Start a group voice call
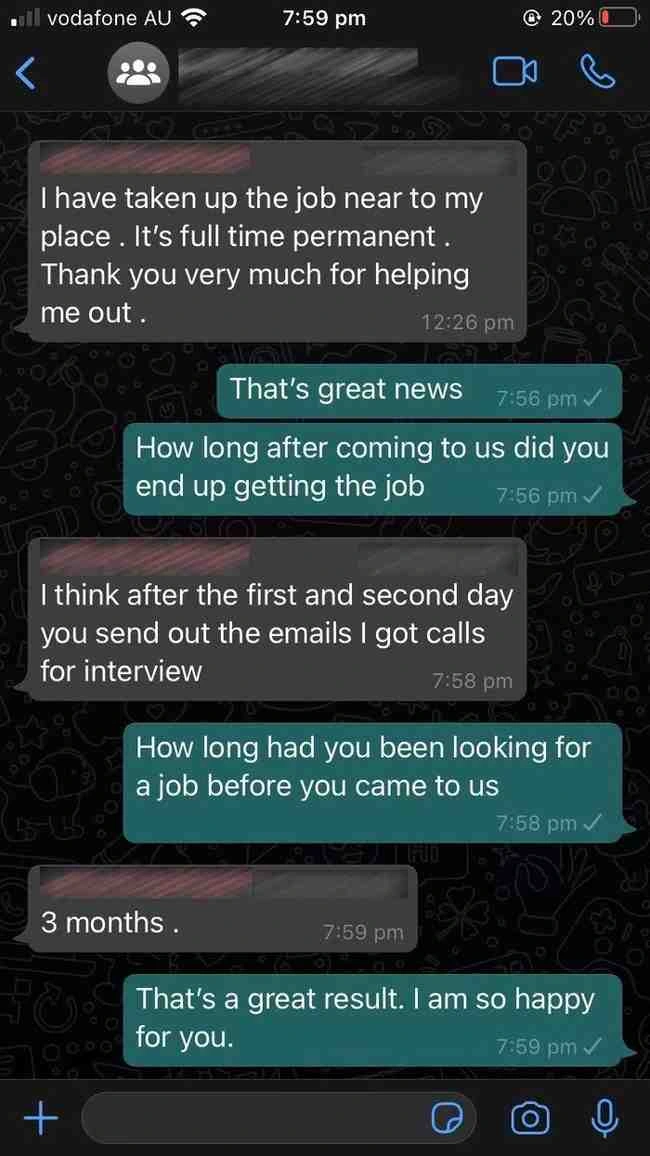Image resolution: width=650 pixels, height=1156 pixels. click(x=598, y=72)
